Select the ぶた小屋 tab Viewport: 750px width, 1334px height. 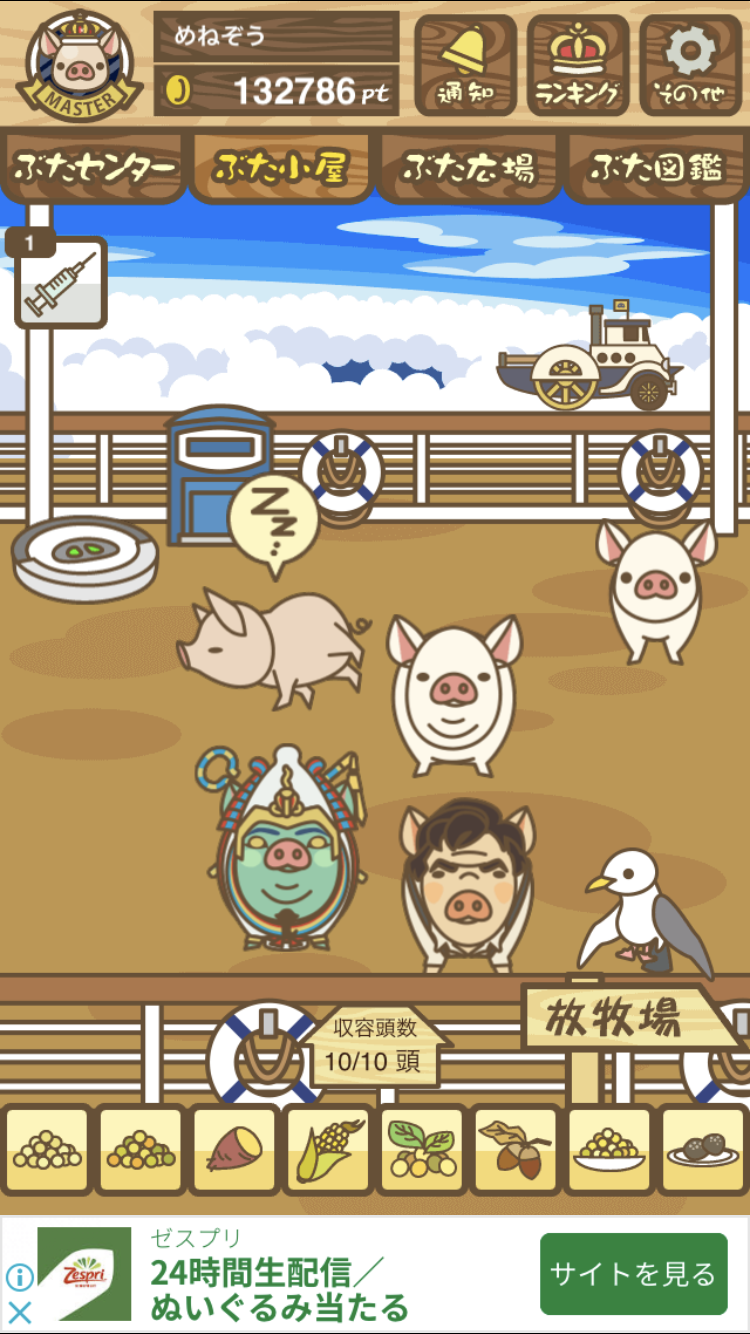click(281, 168)
